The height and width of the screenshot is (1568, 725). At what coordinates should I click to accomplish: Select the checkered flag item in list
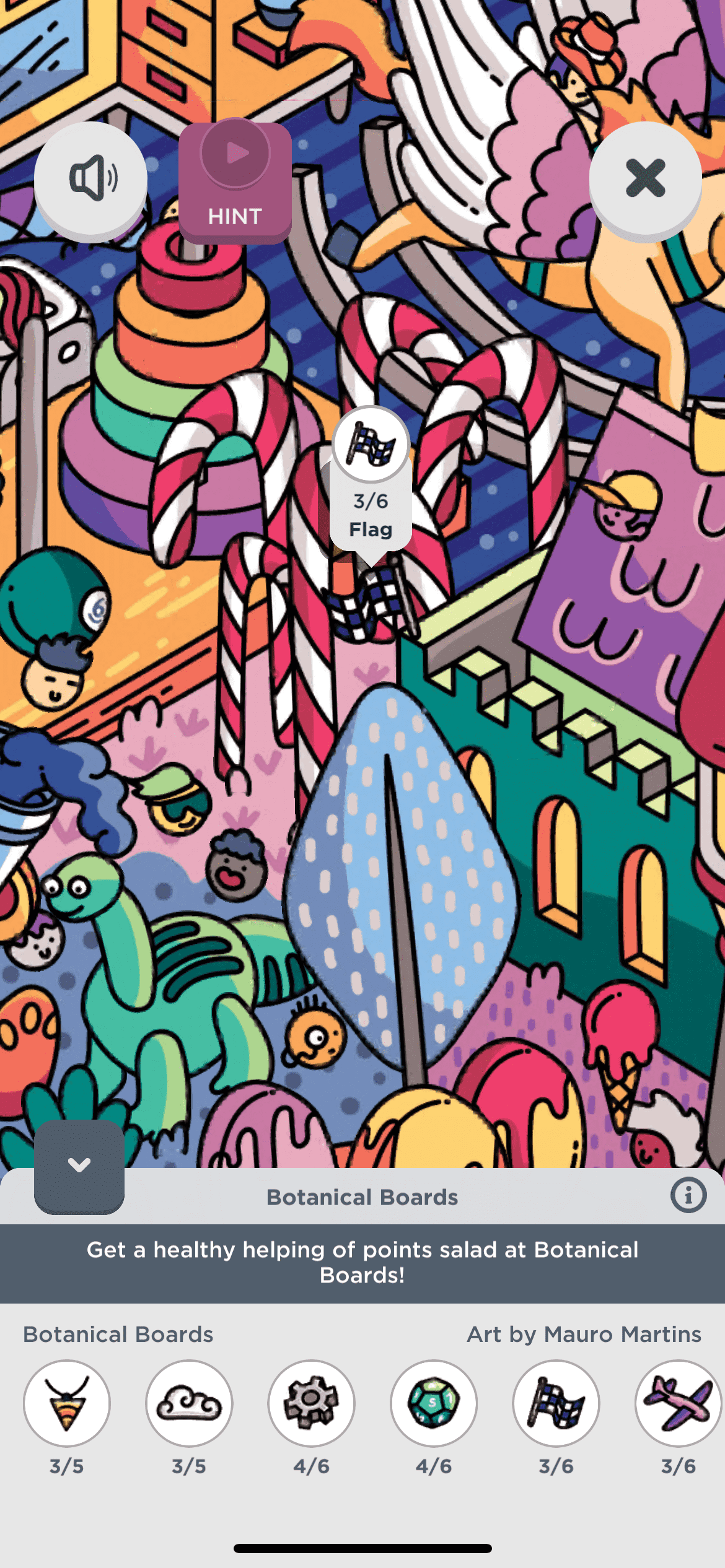click(x=556, y=1402)
